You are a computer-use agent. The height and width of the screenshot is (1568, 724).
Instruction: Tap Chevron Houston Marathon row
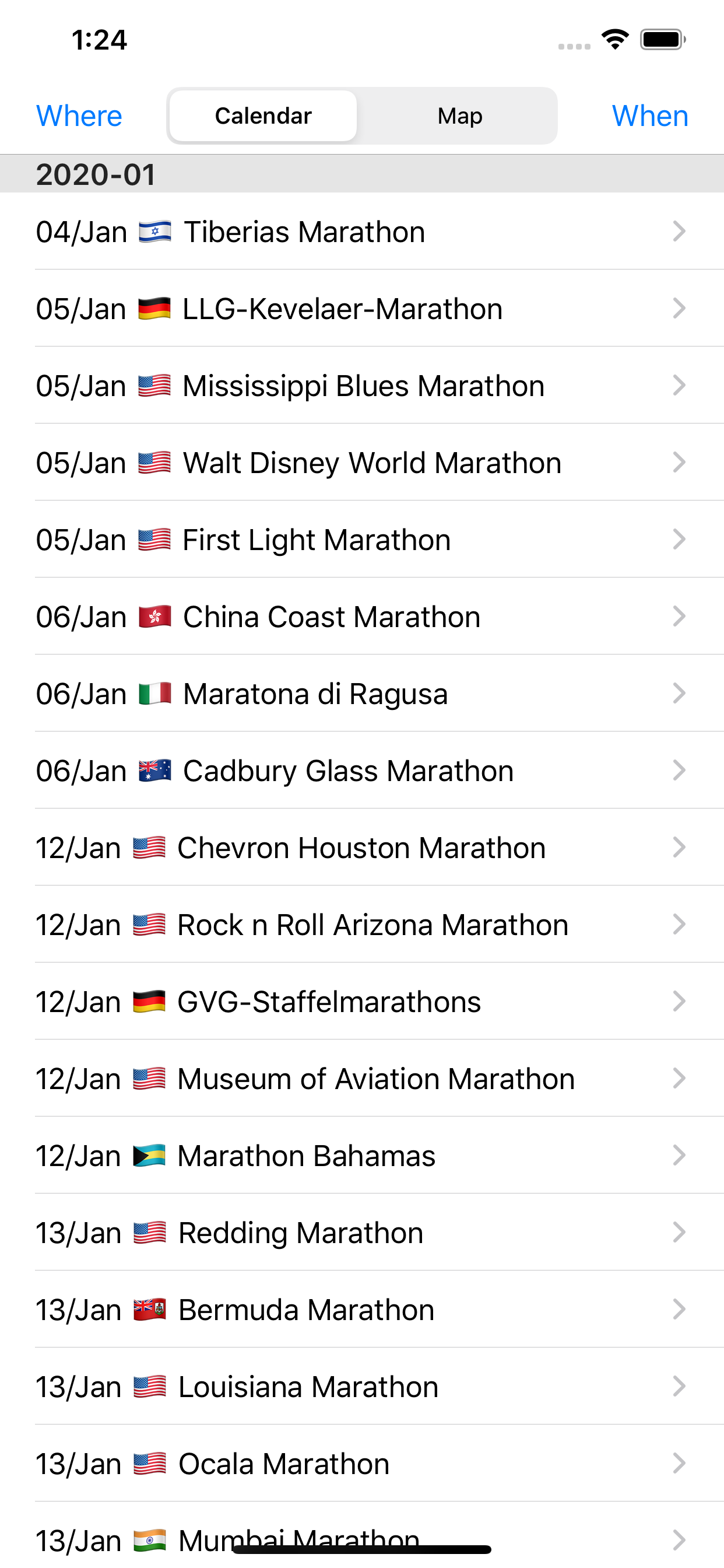[x=362, y=848]
